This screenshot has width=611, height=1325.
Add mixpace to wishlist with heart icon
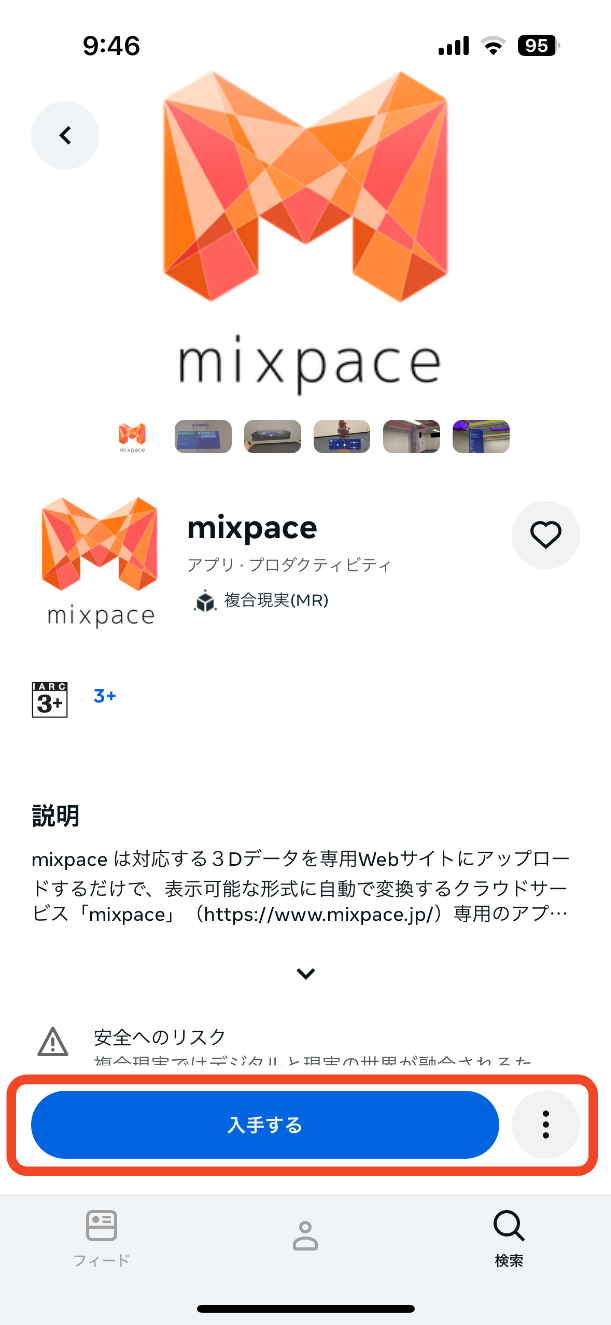coord(545,536)
